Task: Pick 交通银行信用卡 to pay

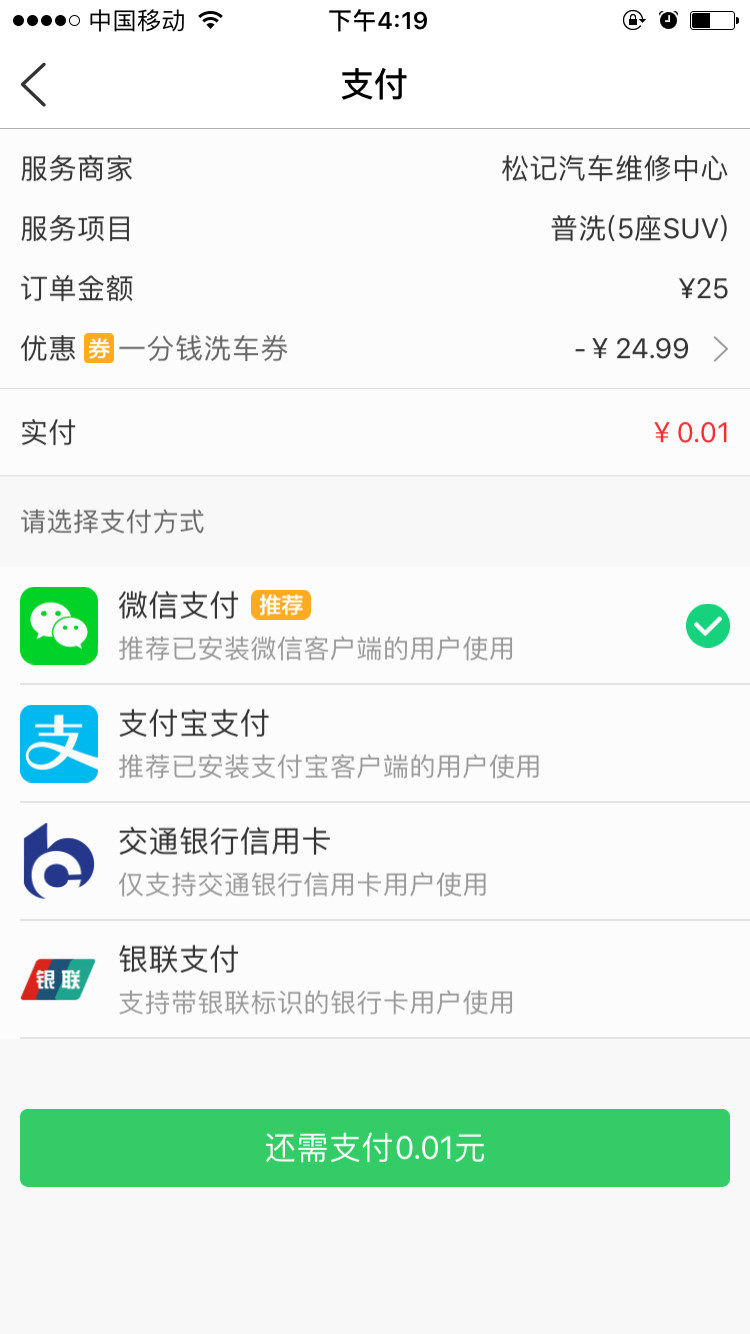Action: click(x=375, y=862)
